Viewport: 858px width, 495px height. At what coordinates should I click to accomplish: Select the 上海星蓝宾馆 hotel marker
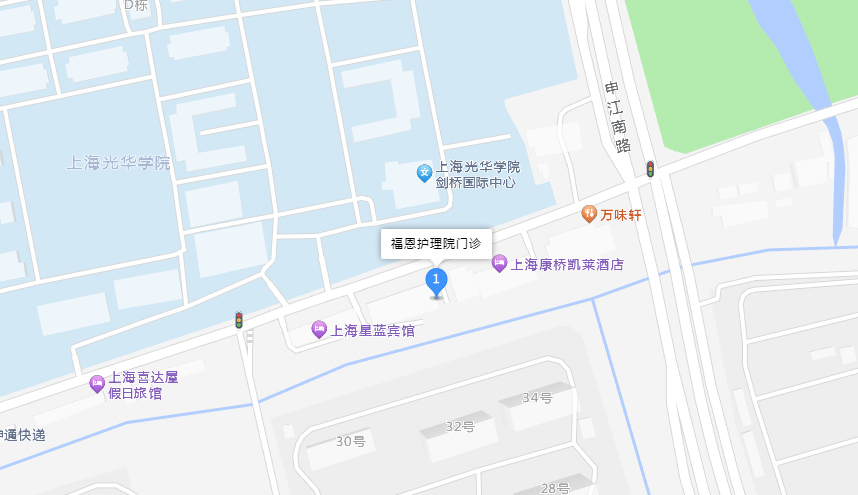pos(319,329)
